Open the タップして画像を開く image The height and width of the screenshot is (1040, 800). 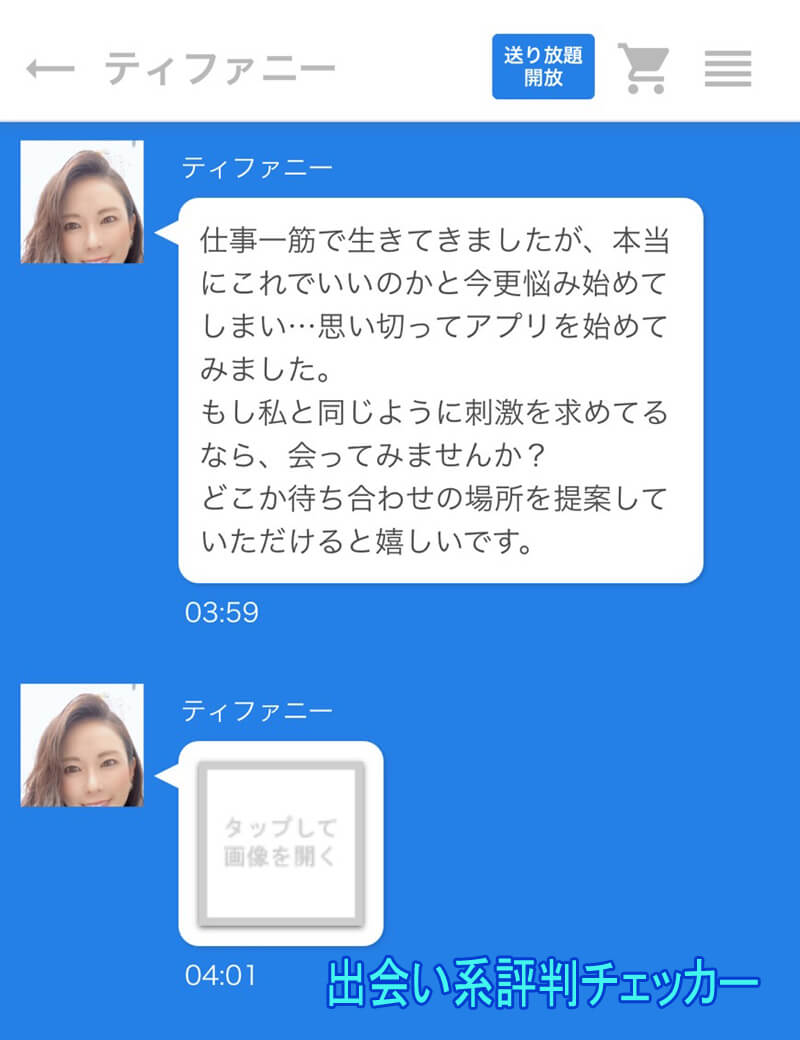coord(280,843)
